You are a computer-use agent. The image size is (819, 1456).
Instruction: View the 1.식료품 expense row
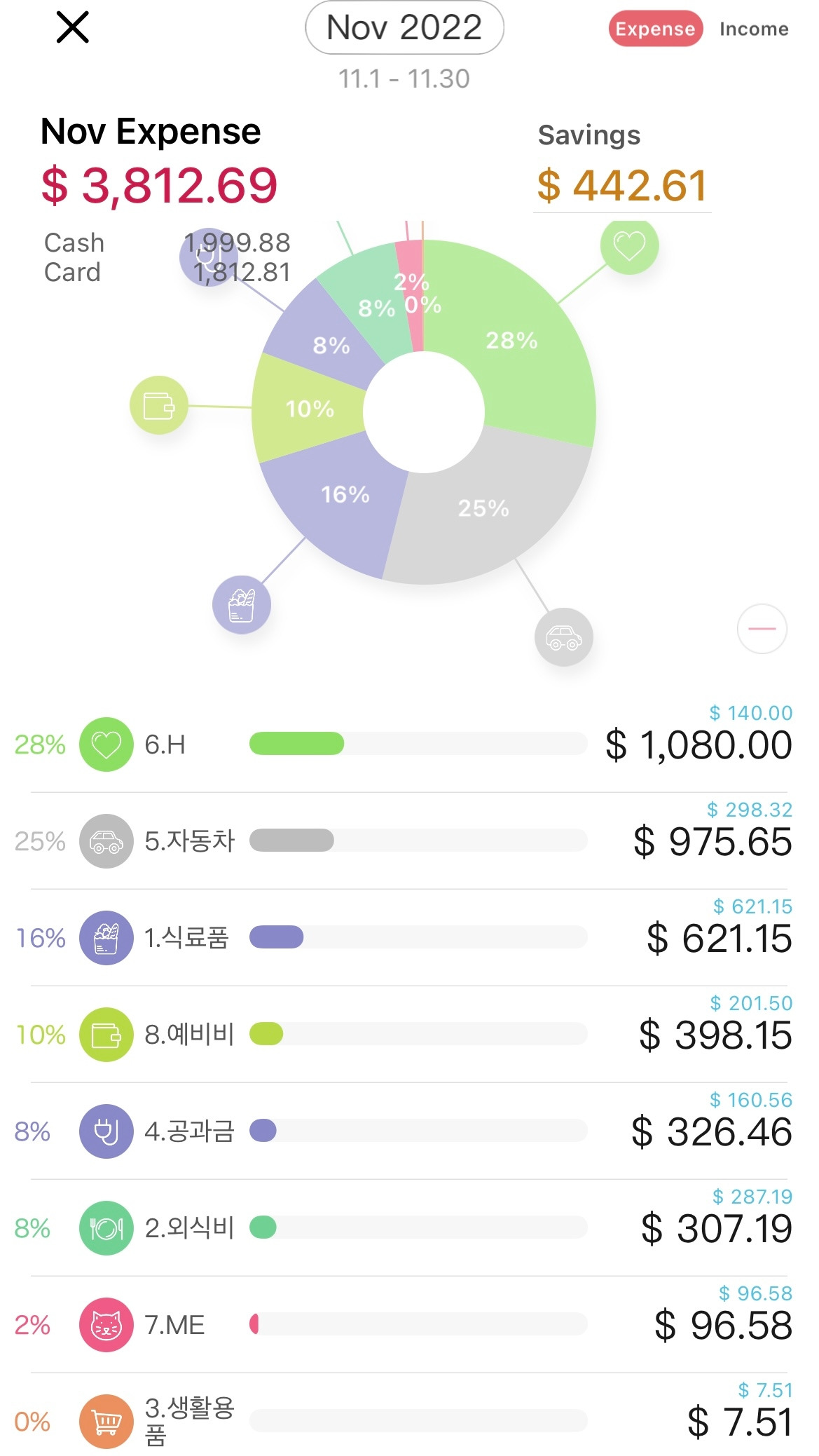pyautogui.click(x=409, y=938)
